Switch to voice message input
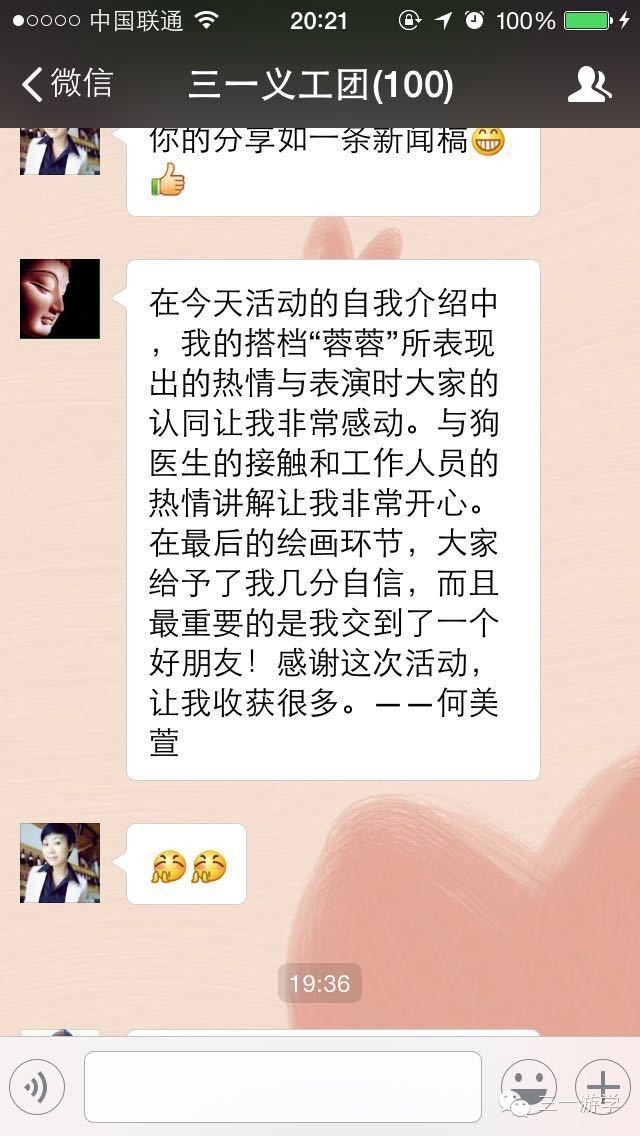The width and height of the screenshot is (640, 1136). (37, 1087)
